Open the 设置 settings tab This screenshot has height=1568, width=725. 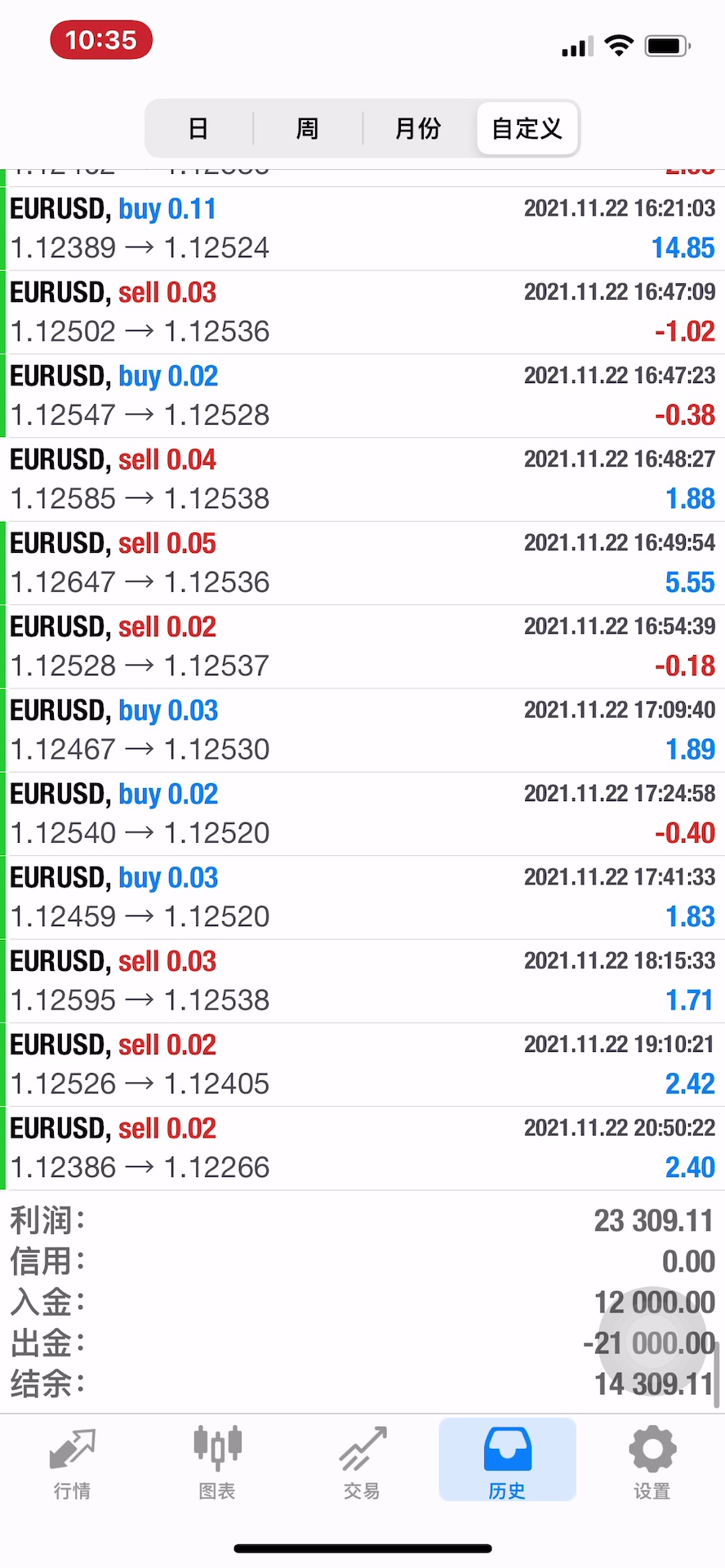(x=652, y=1463)
